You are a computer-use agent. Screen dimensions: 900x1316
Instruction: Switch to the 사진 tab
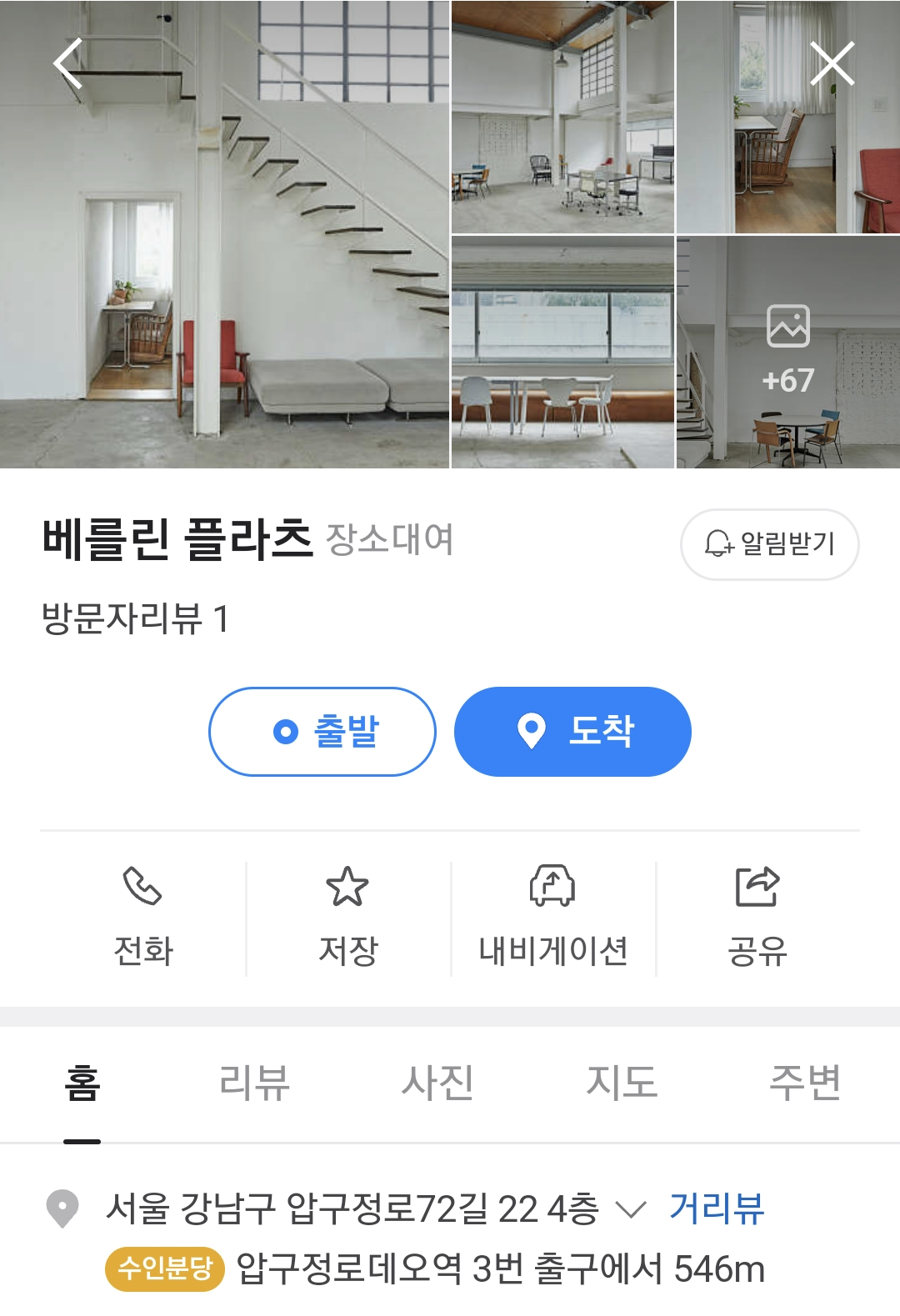(x=437, y=1083)
